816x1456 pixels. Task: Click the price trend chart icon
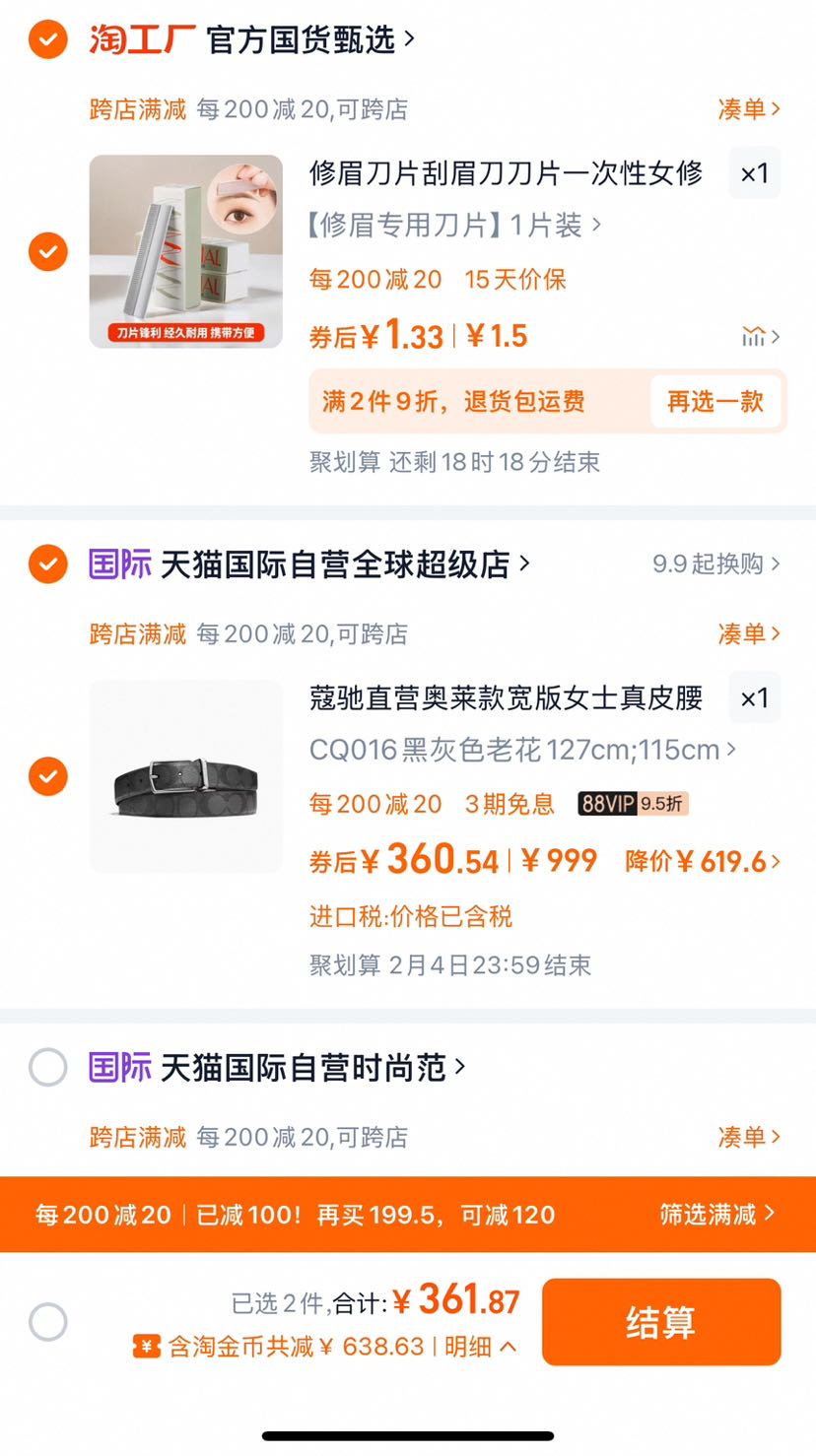(755, 336)
